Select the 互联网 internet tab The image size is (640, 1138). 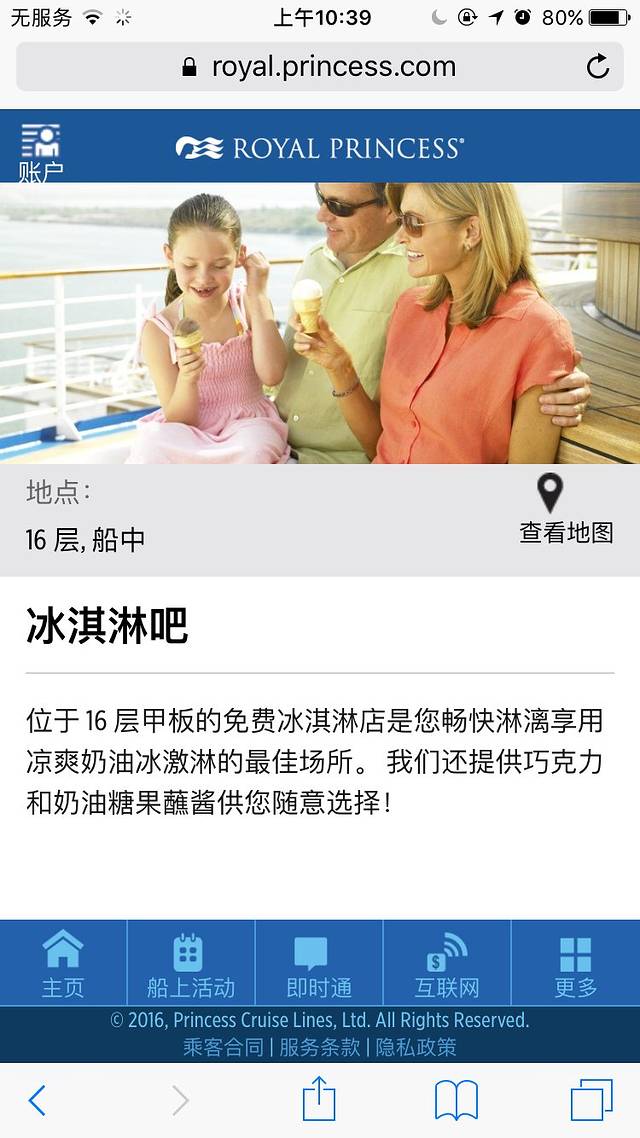click(446, 963)
